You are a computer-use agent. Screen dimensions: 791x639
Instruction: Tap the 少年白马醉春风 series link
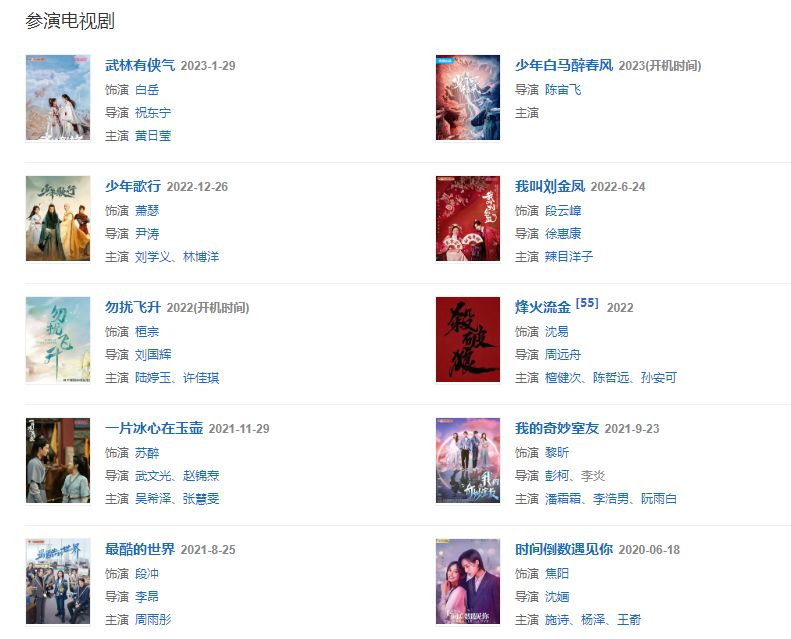[x=563, y=65]
